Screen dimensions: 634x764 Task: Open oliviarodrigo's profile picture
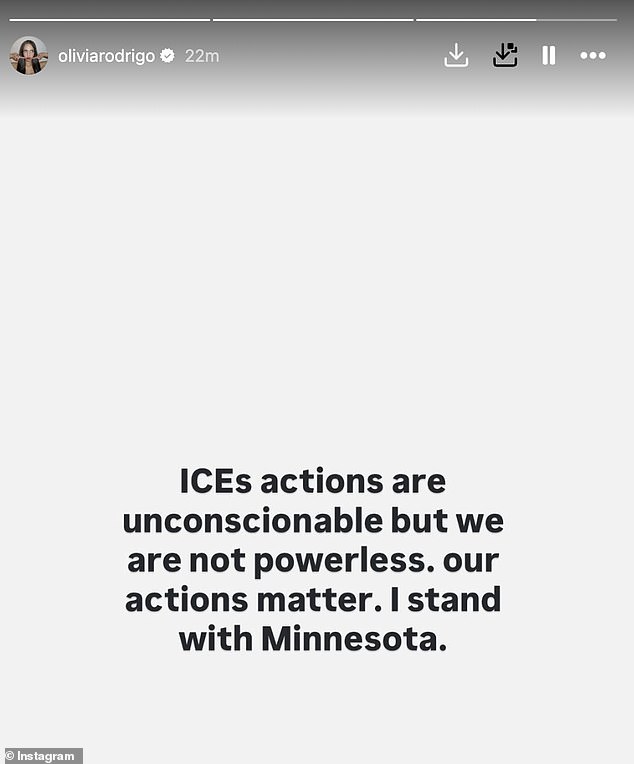click(28, 56)
